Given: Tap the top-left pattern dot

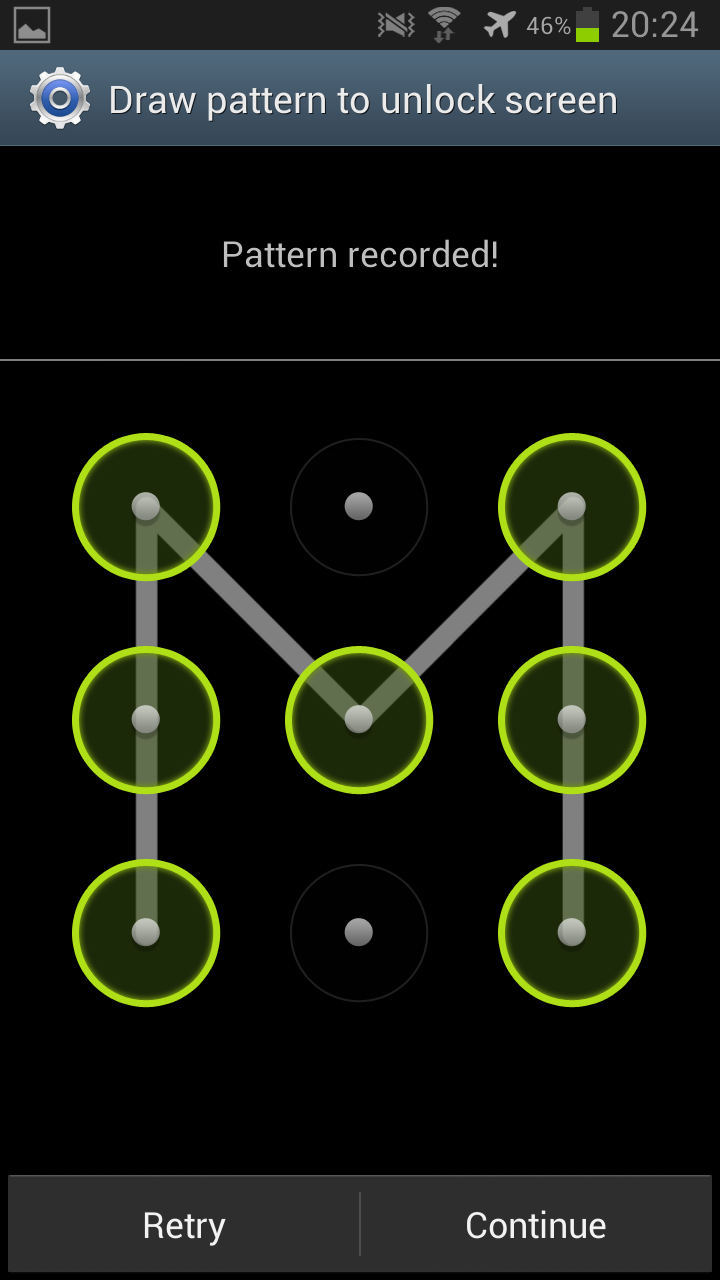Looking at the screenshot, I should tap(146, 507).
